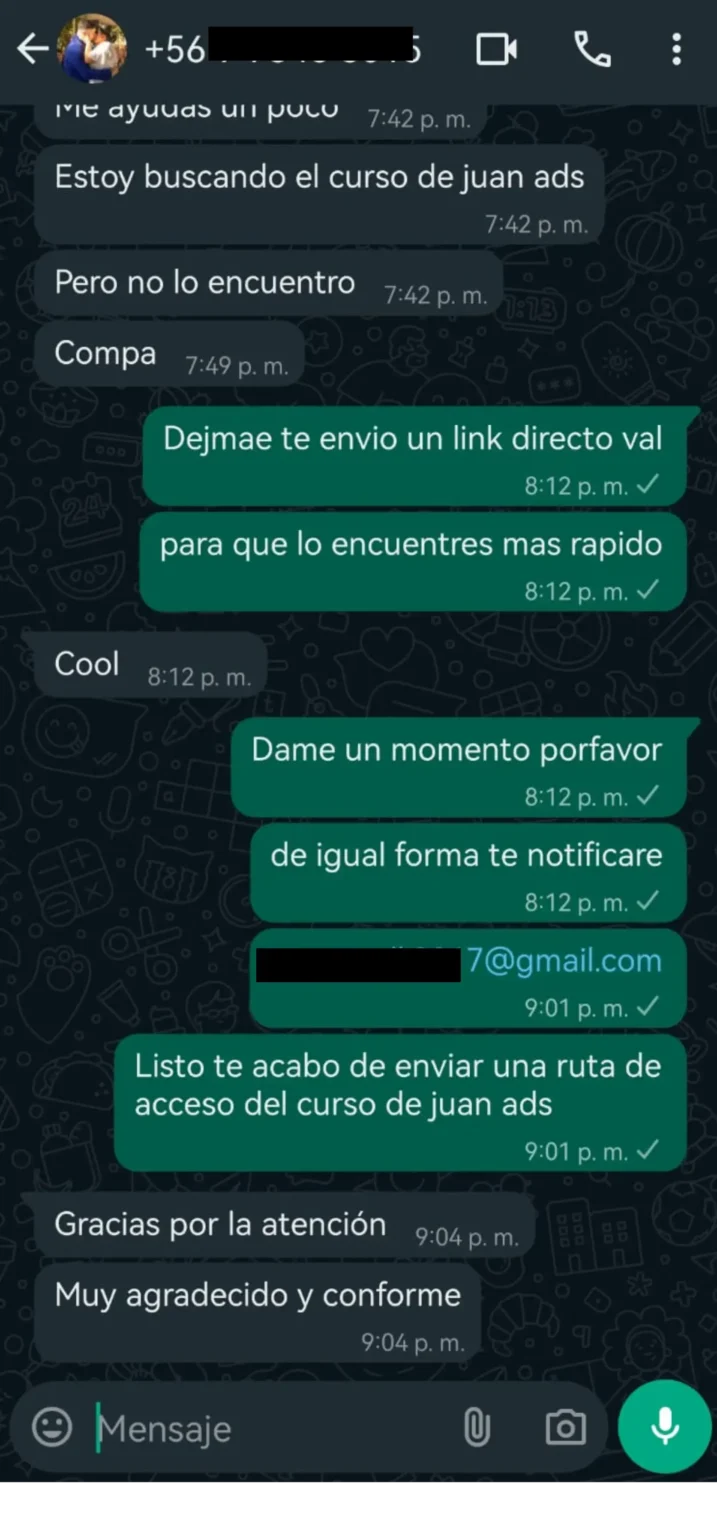Start a video call
Image resolution: width=717 pixels, height=1536 pixels.
(x=496, y=49)
